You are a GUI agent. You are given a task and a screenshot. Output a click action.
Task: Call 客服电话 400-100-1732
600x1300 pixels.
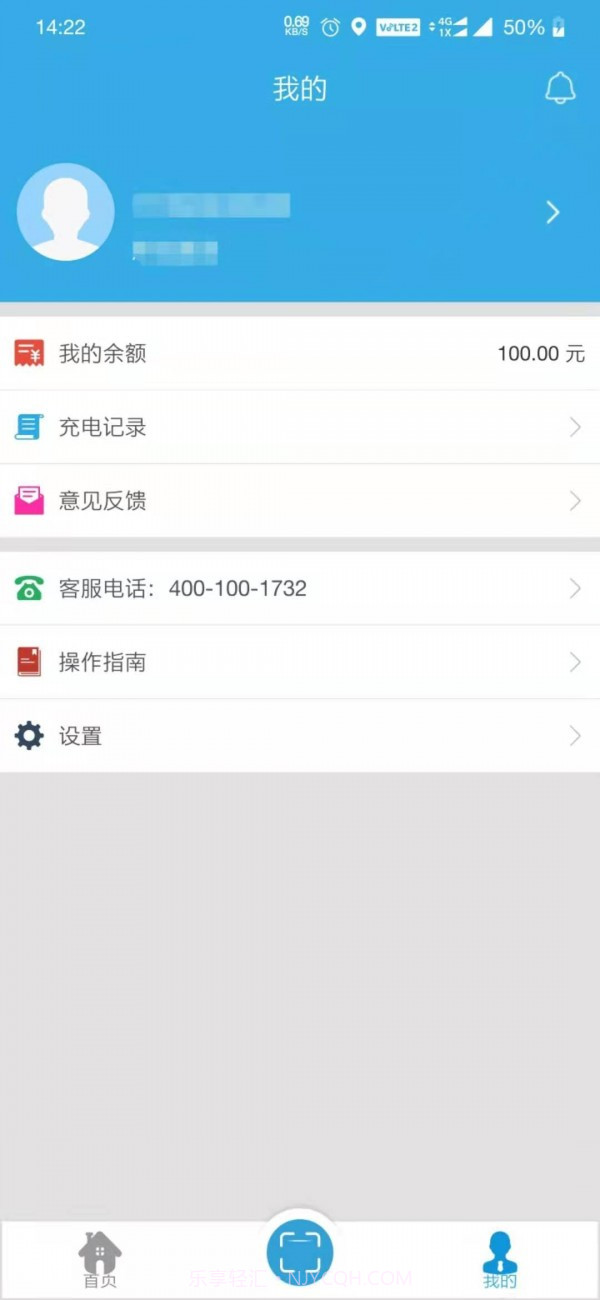pyautogui.click(x=300, y=588)
